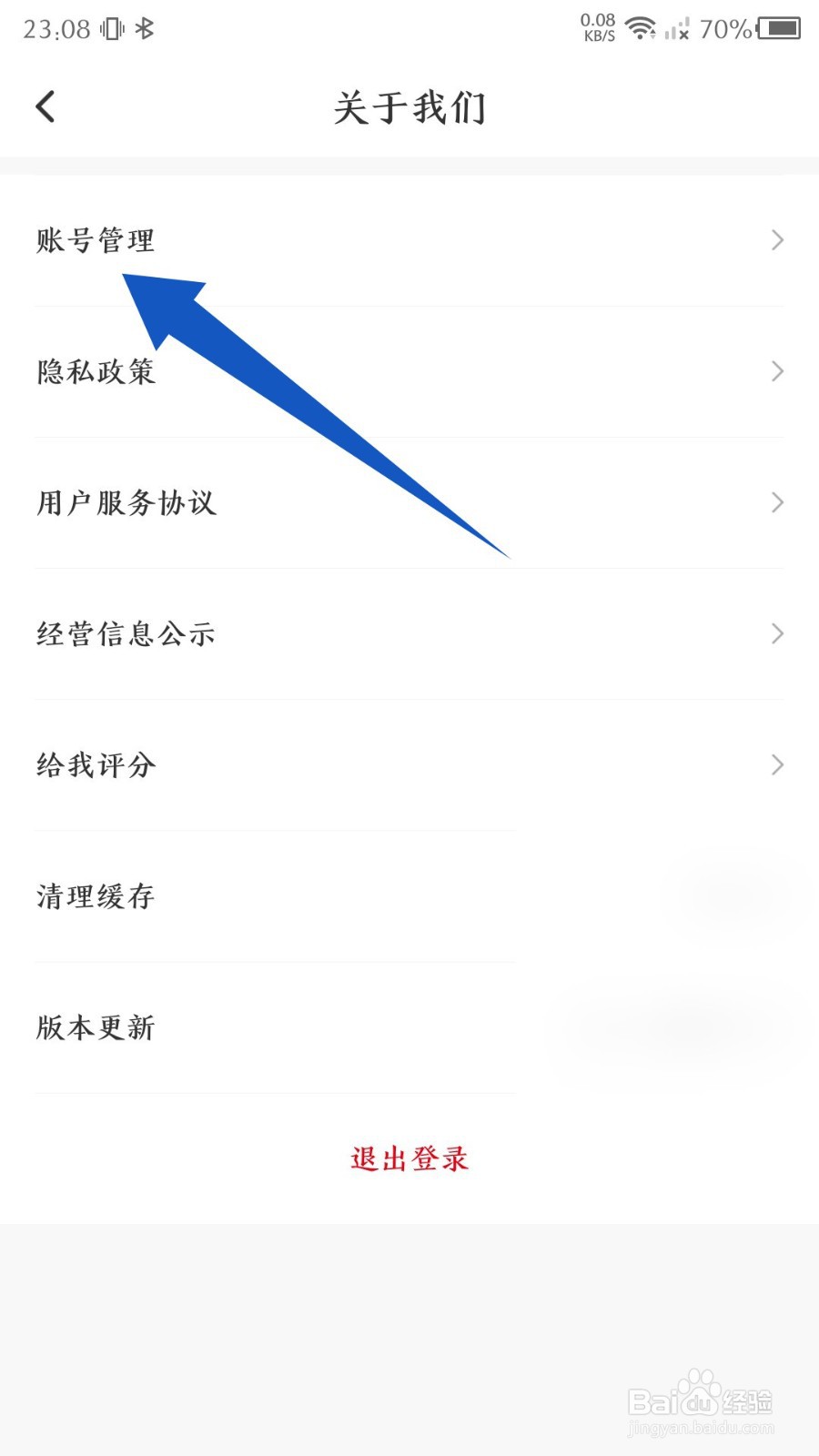Open 给我评分 rating option
The width and height of the screenshot is (819, 1456).
click(x=95, y=765)
